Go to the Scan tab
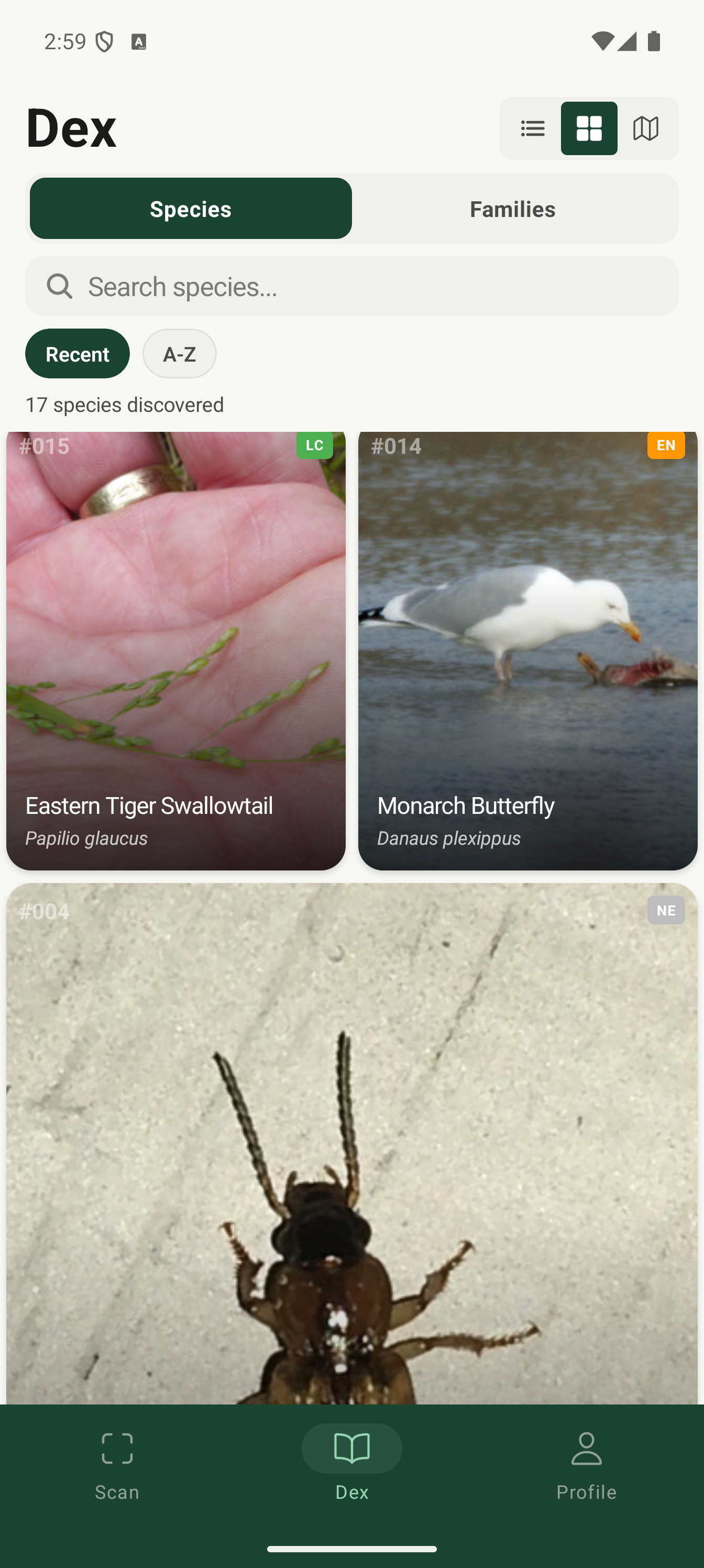Viewport: 704px width, 1568px height. (117, 1465)
